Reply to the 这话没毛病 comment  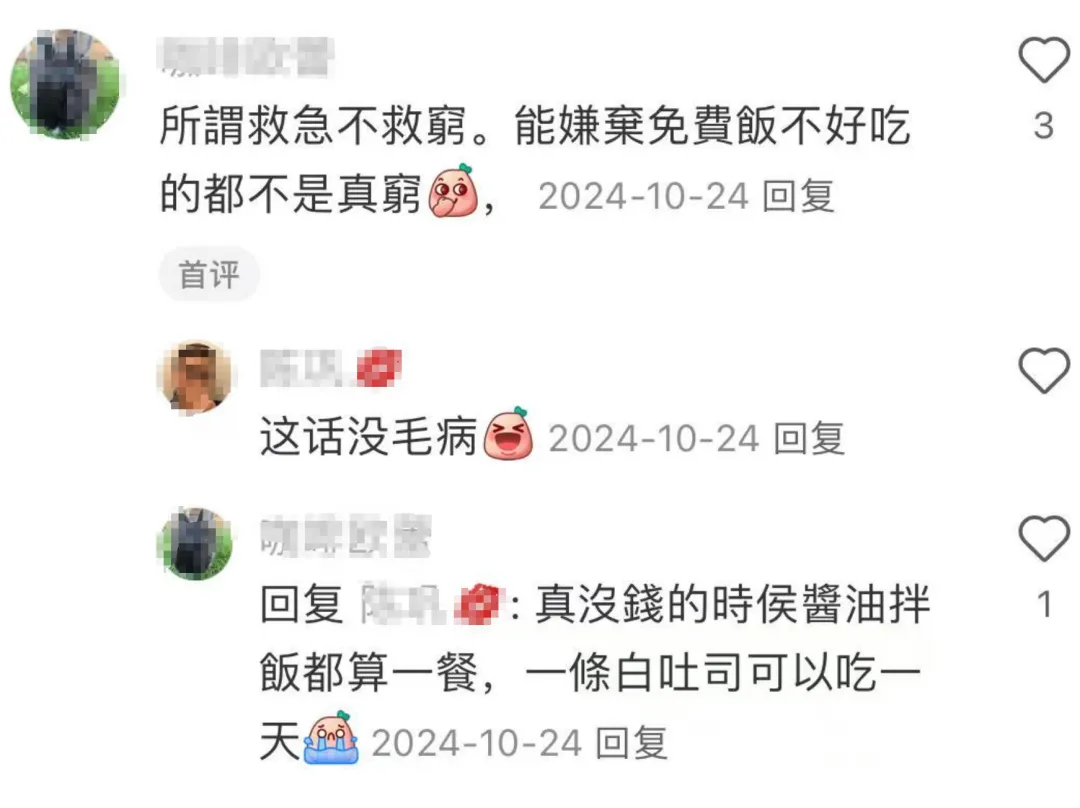click(810, 438)
